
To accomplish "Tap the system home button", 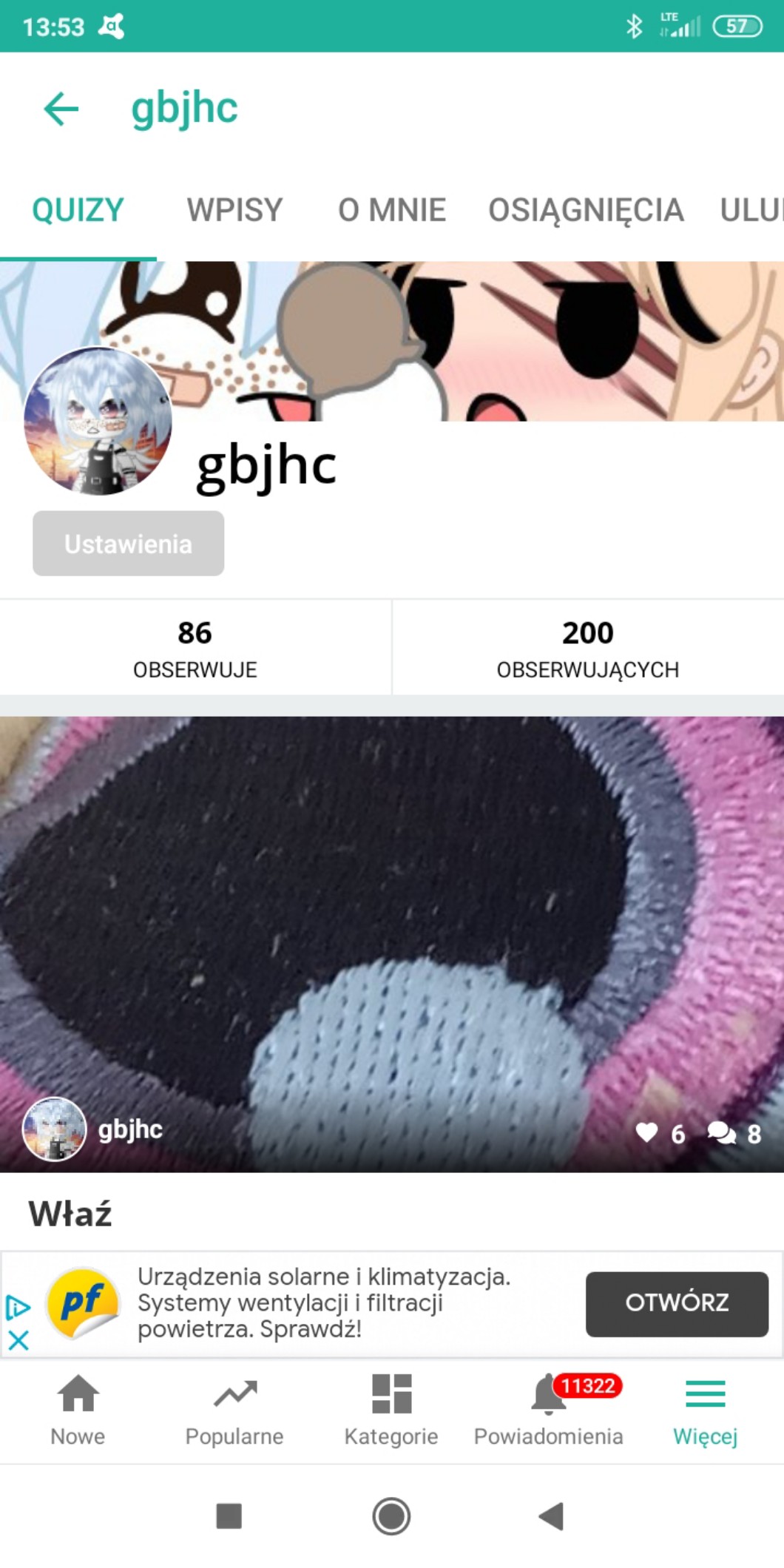I will pos(391,1515).
